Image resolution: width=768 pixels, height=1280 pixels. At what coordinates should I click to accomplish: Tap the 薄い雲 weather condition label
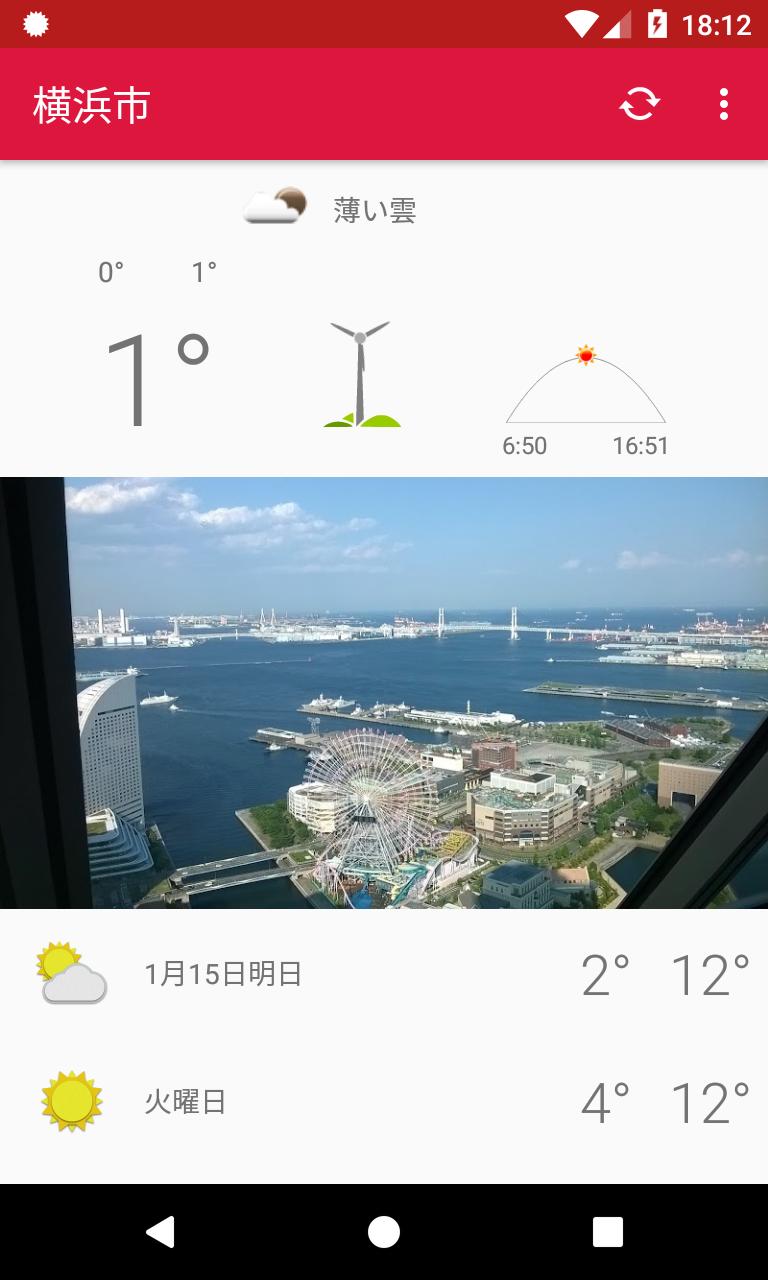375,210
